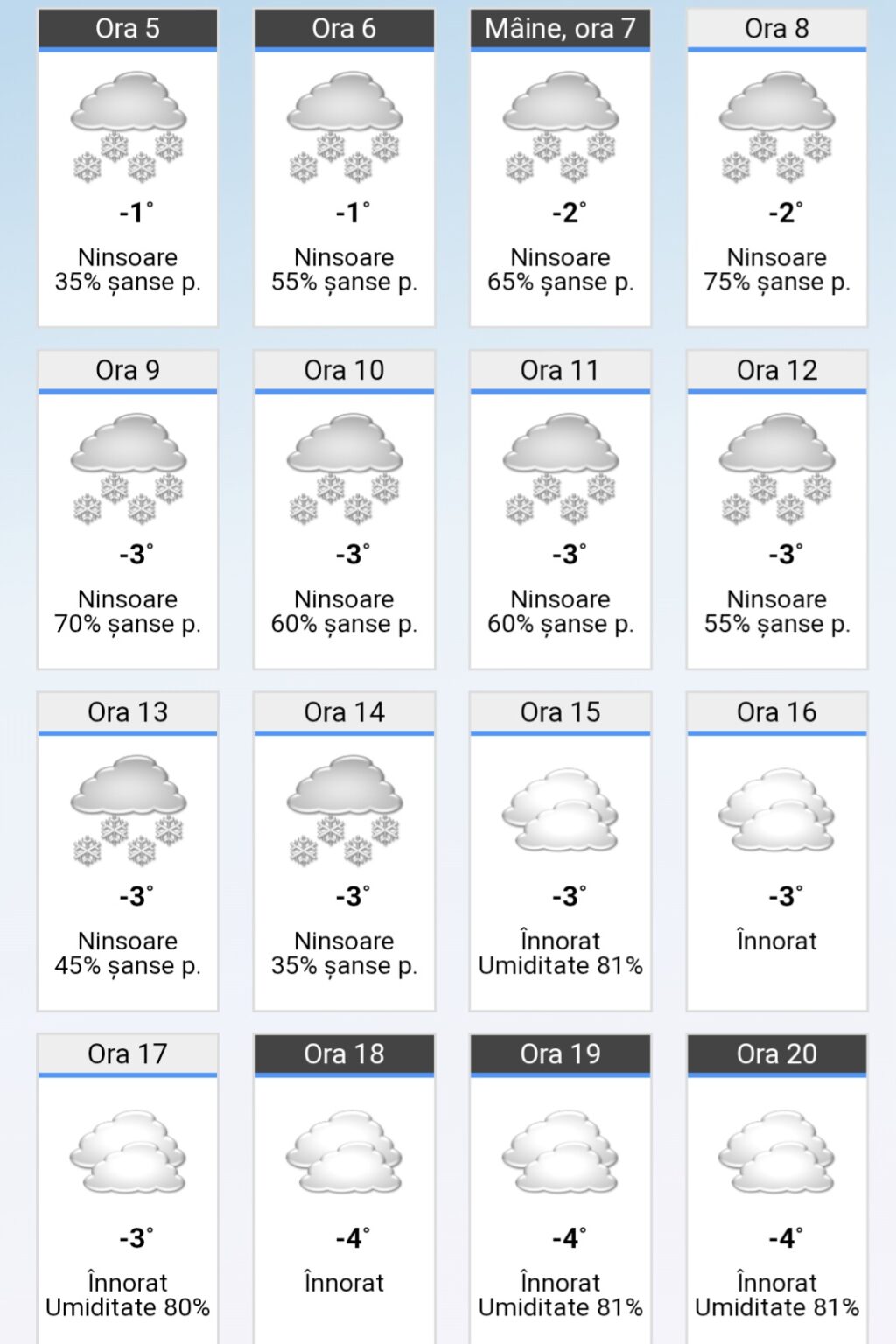
Task: Select the snow cloud icon for Mâine, ora 7
Action: (x=560, y=131)
